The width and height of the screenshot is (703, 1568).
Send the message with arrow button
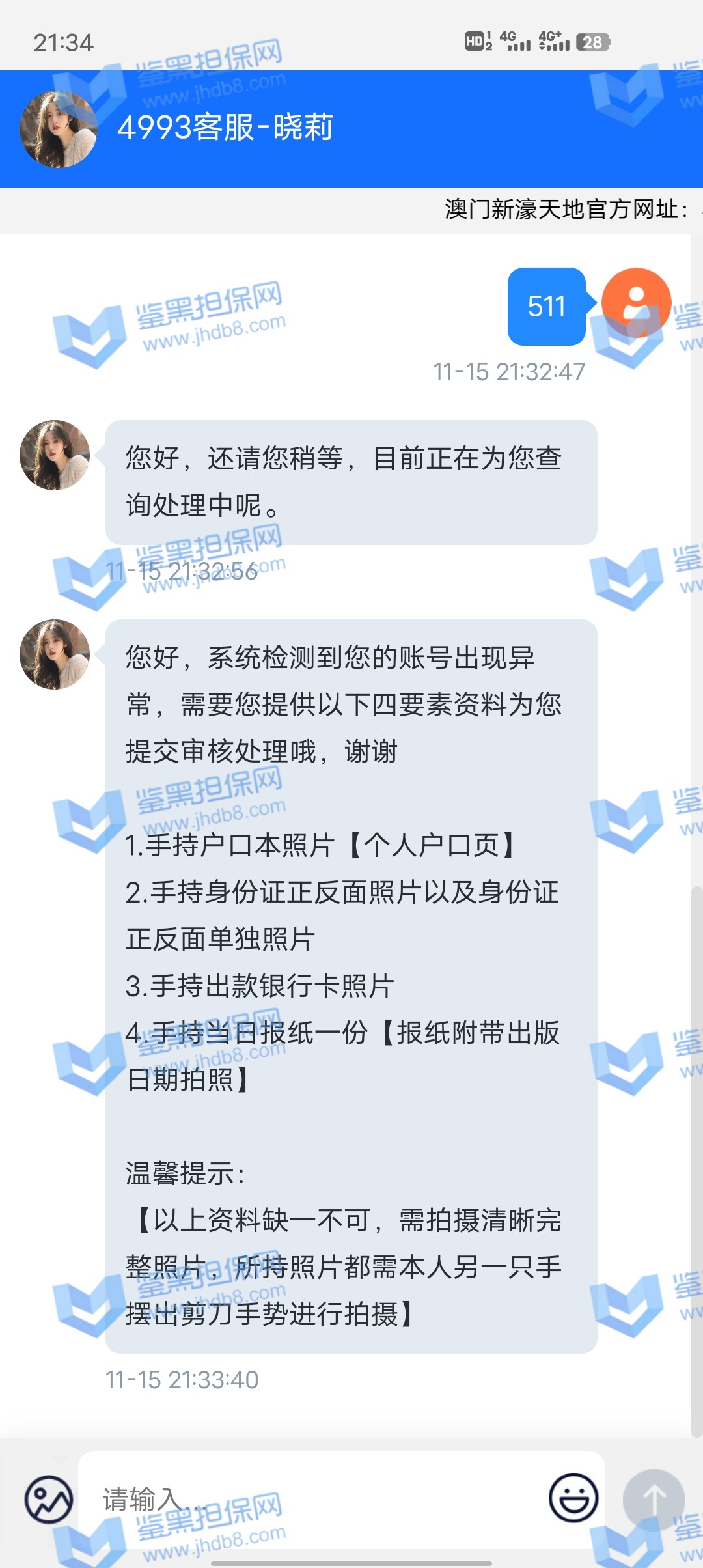point(654,1499)
